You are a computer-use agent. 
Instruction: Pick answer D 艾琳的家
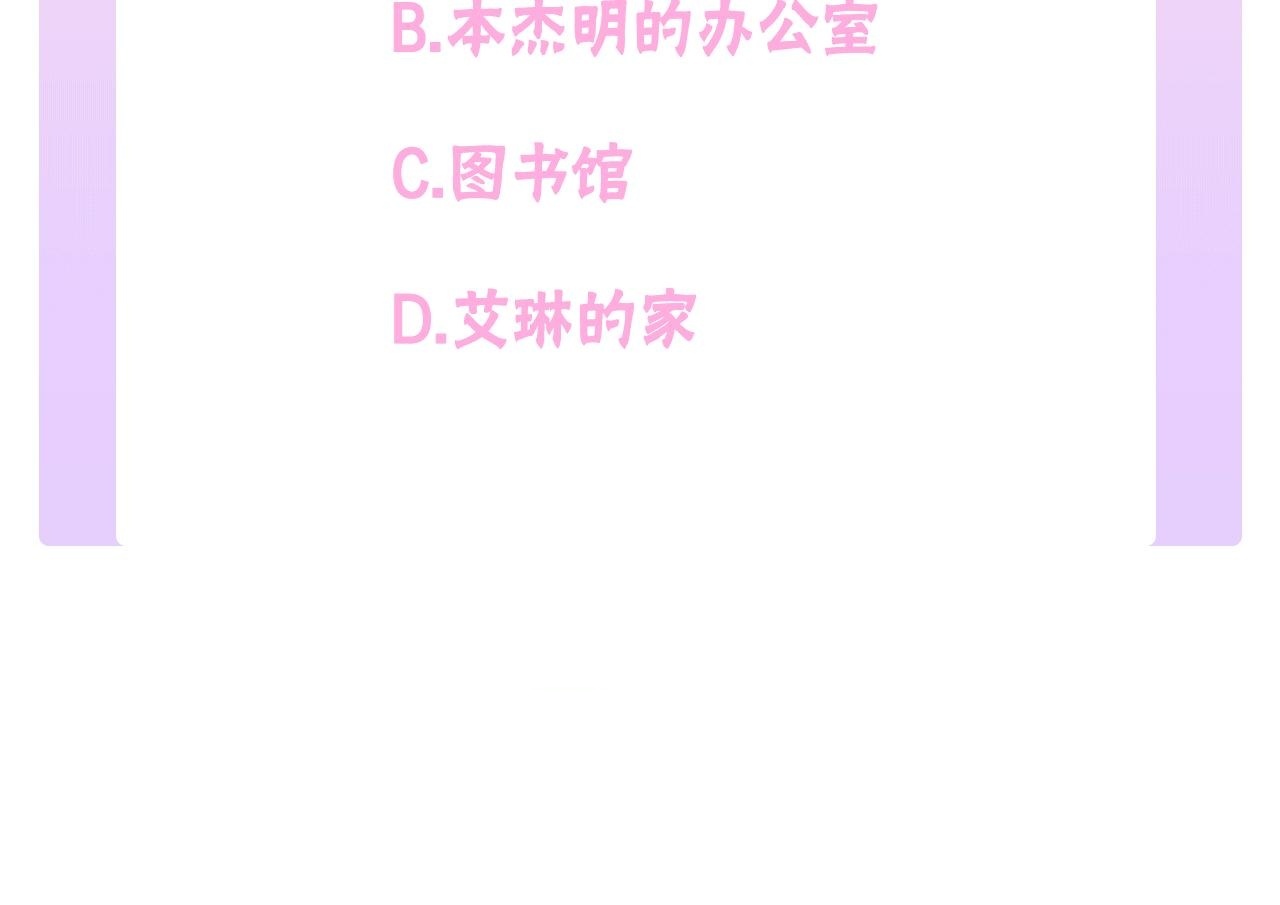click(x=544, y=320)
